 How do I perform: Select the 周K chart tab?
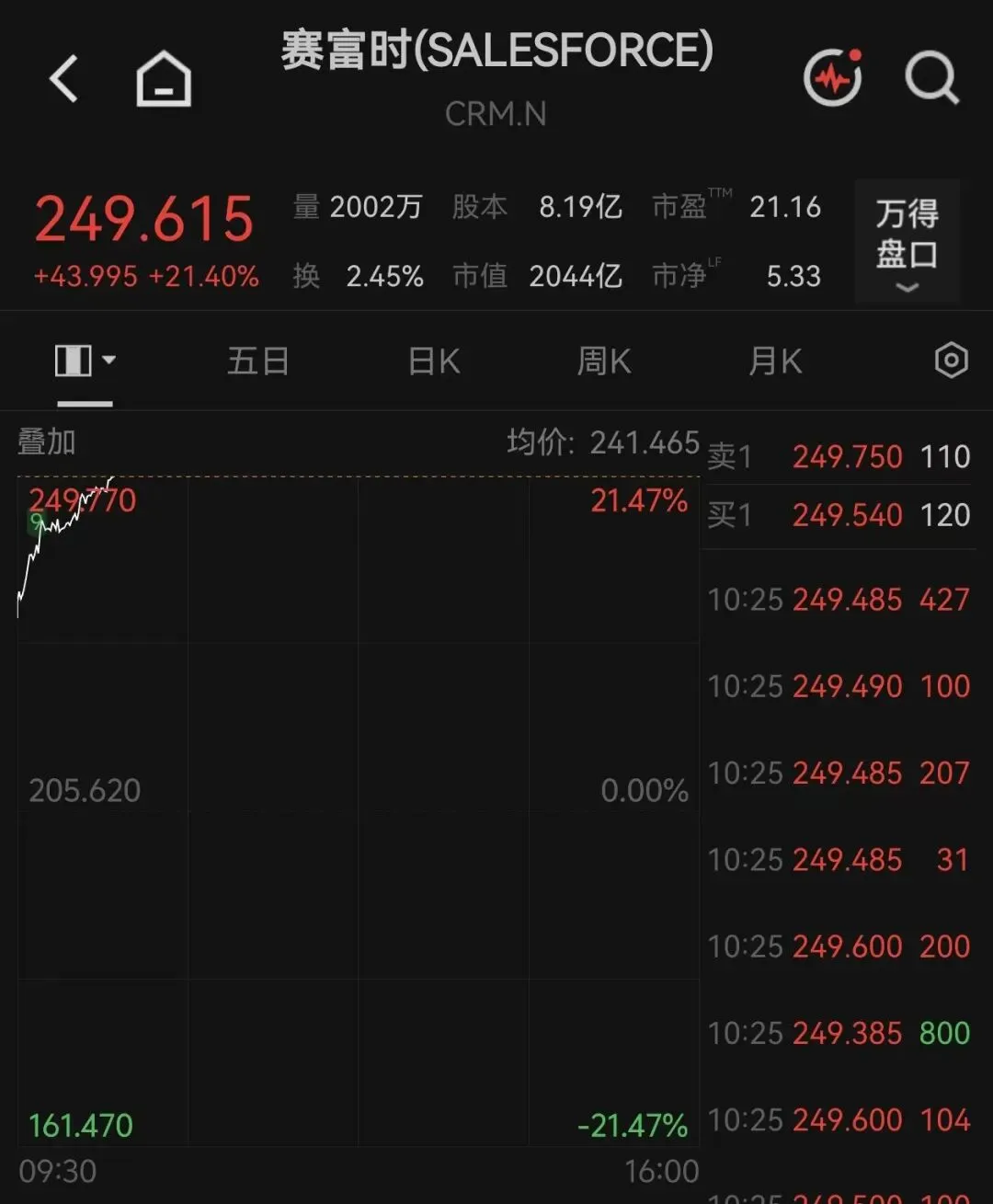[x=604, y=361]
